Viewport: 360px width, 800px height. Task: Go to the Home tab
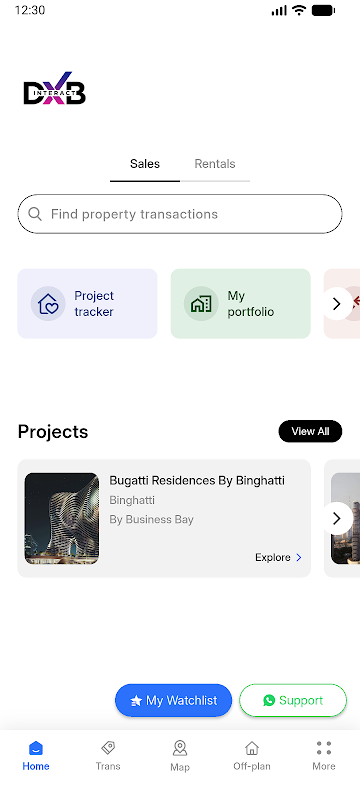pos(36,756)
